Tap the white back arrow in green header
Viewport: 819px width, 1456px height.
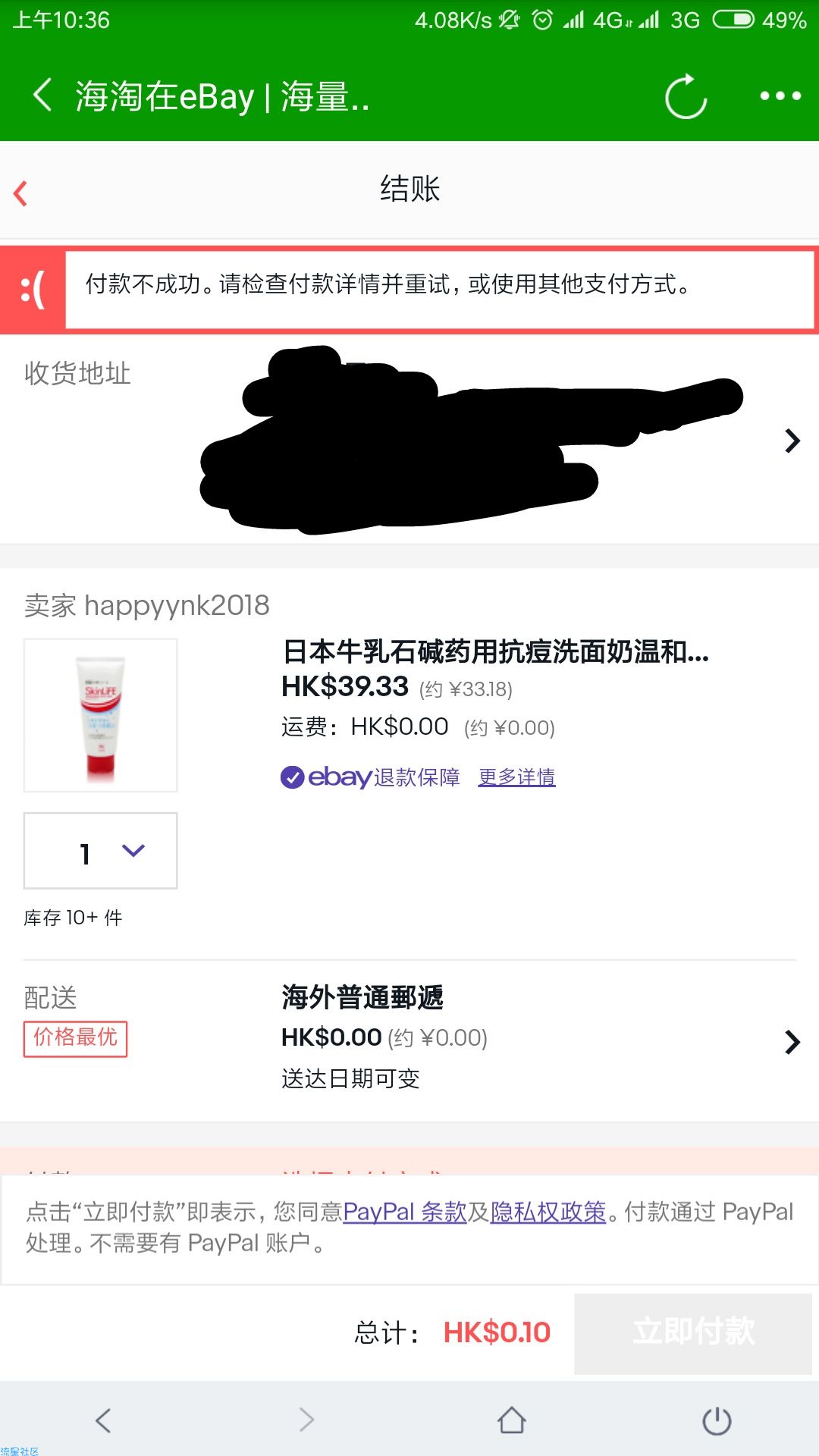click(43, 95)
